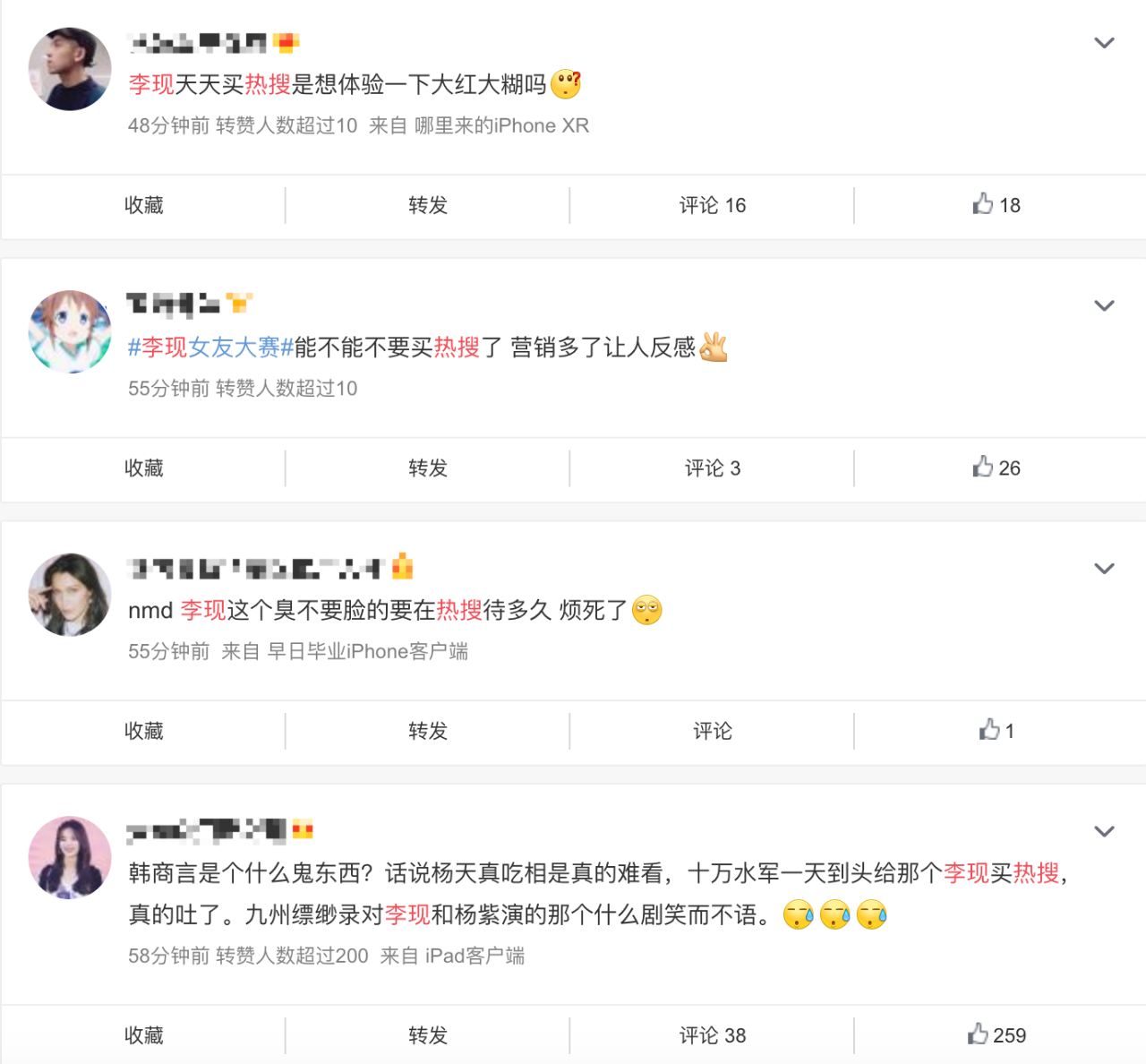Viewport: 1146px width, 1064px height.
Task: Tap 收藏 on the 大红大糊 post
Action: pyautogui.click(x=143, y=205)
